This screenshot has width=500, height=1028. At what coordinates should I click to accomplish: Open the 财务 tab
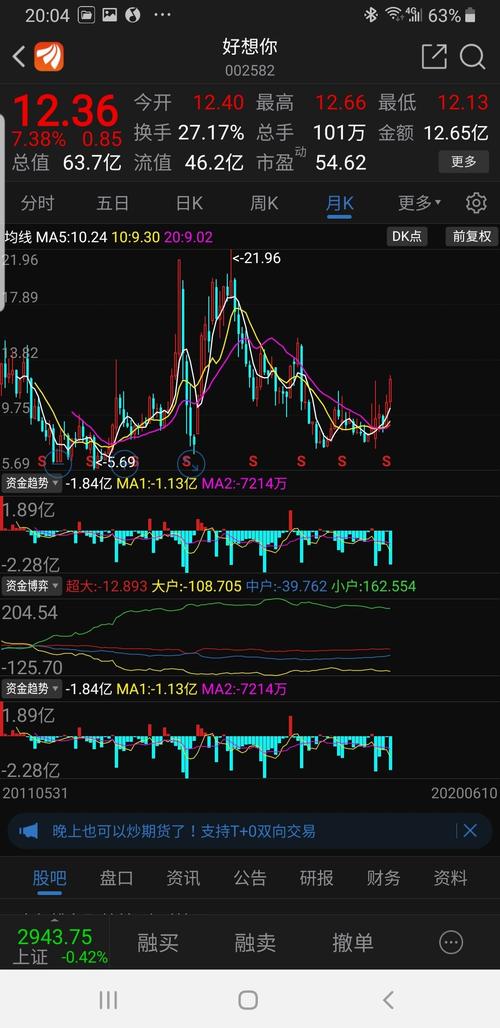pos(383,878)
